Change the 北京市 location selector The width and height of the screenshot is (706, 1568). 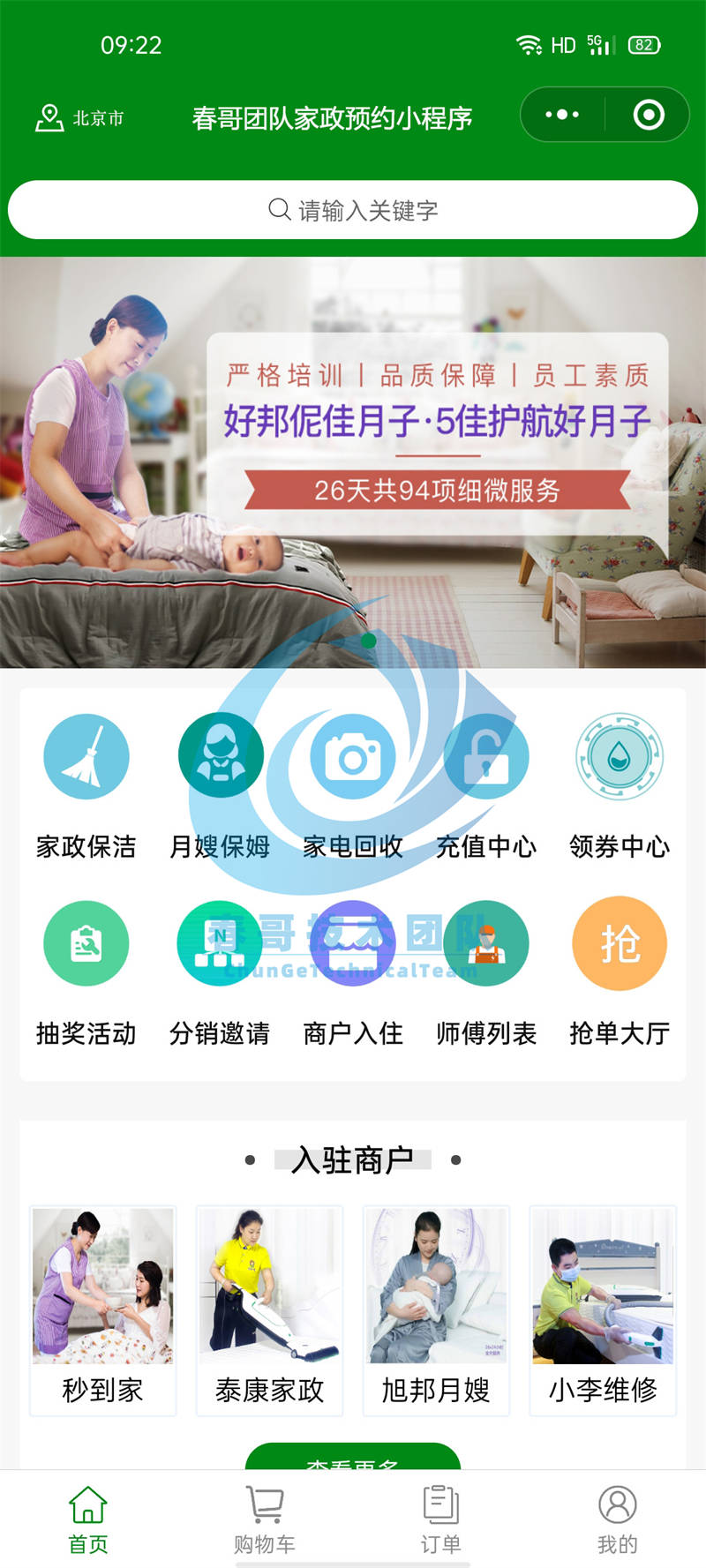coord(79,117)
